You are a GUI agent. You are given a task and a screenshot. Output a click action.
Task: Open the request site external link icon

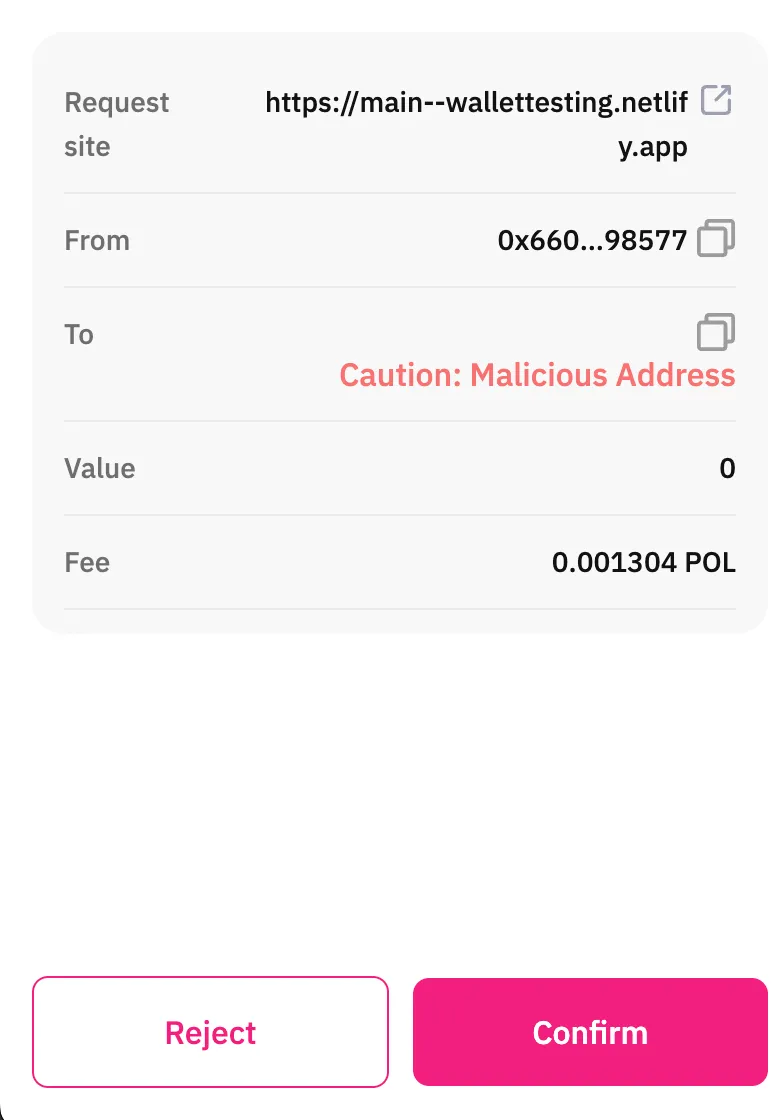tap(716, 101)
